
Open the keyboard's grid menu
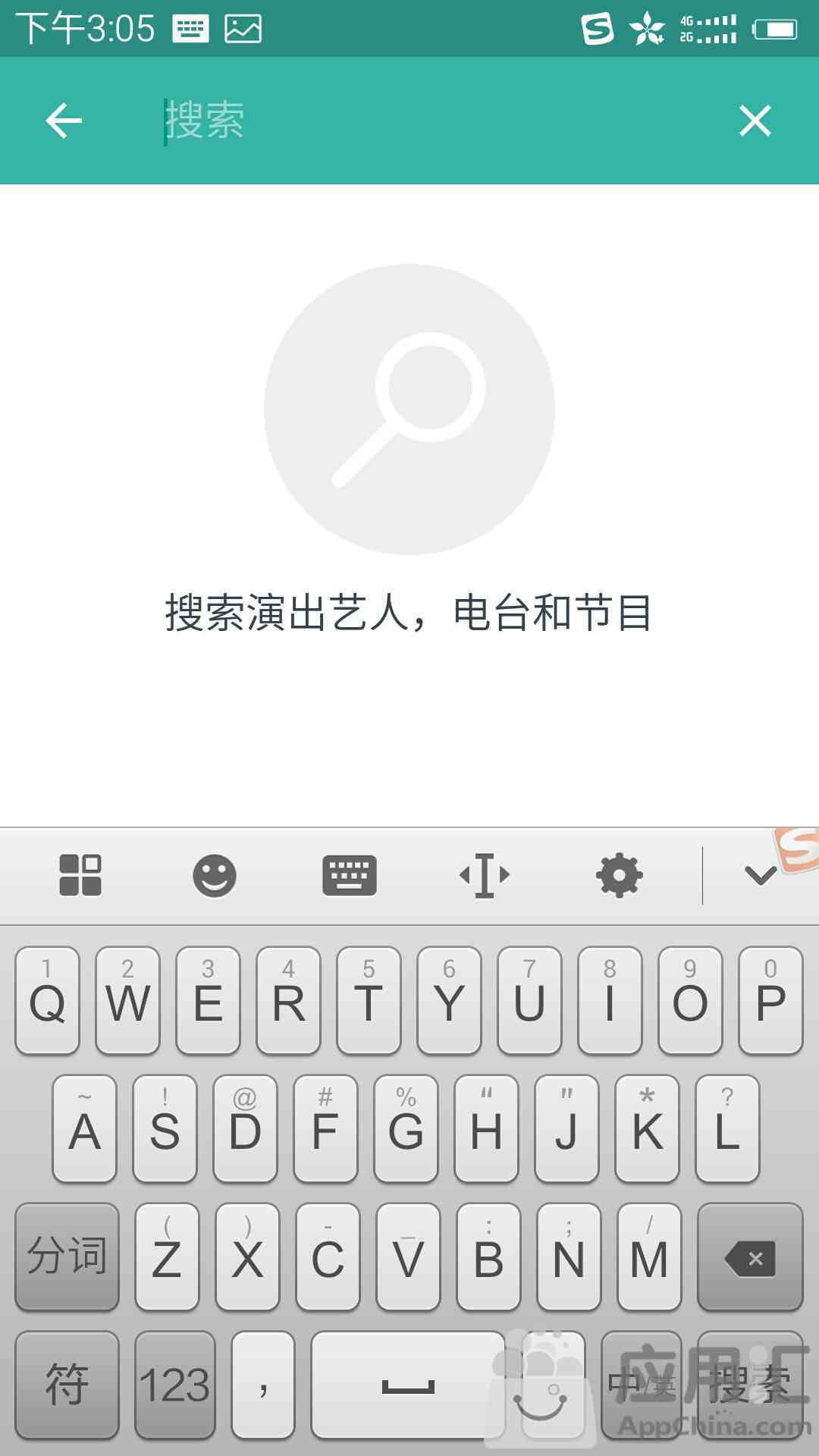click(80, 875)
